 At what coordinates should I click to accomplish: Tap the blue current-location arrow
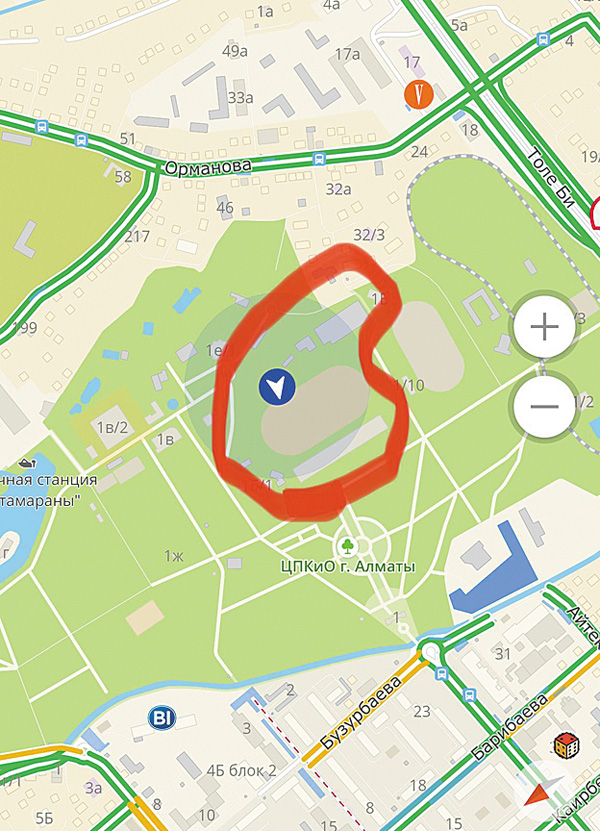[x=277, y=387]
